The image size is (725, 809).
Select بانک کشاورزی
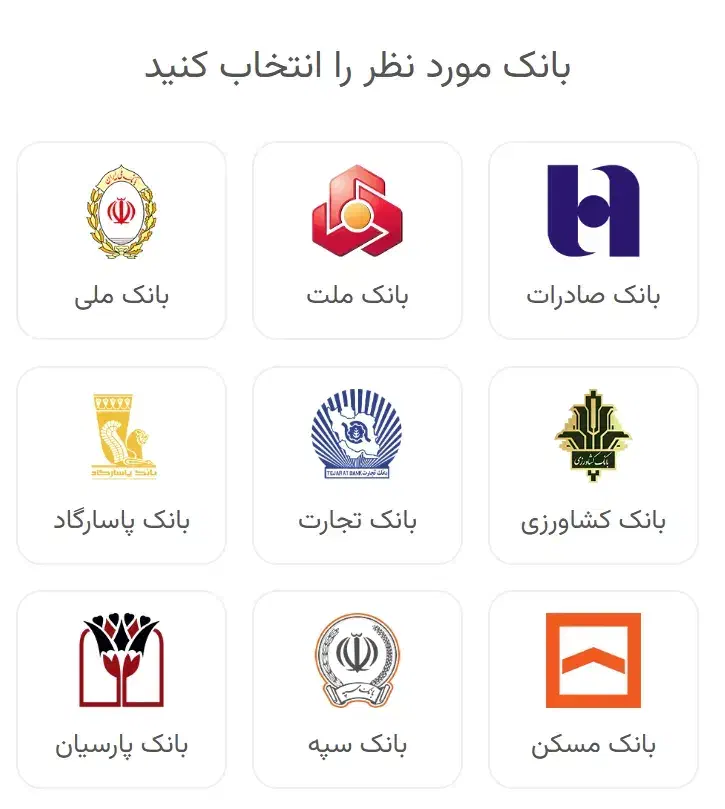click(x=593, y=465)
